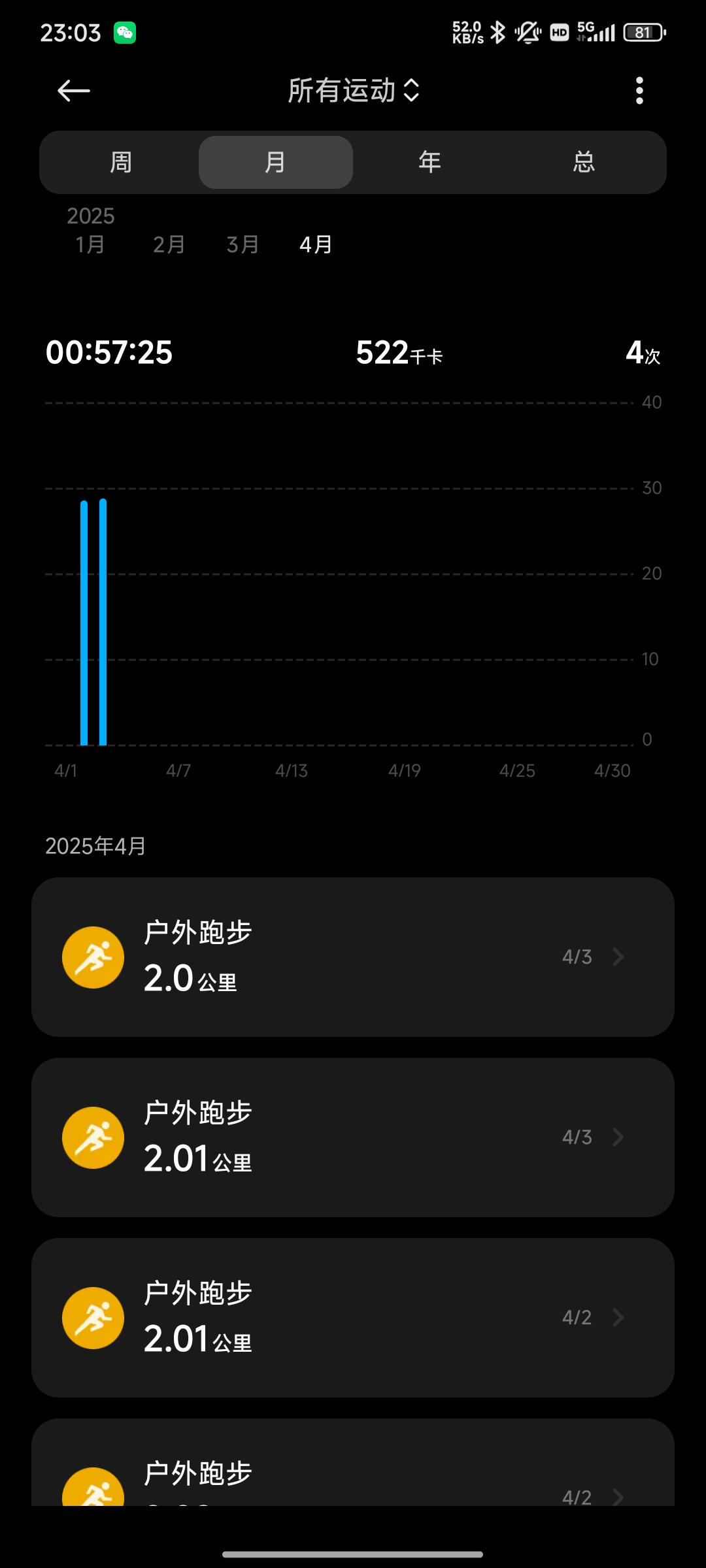The height and width of the screenshot is (1568, 706).
Task: Jump to 2月 in the month selector
Action: point(169,244)
